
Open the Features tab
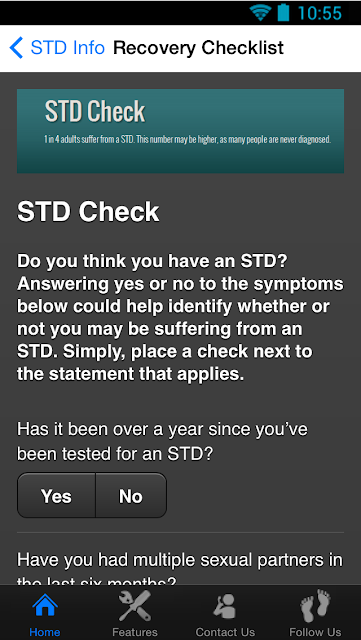[135, 613]
